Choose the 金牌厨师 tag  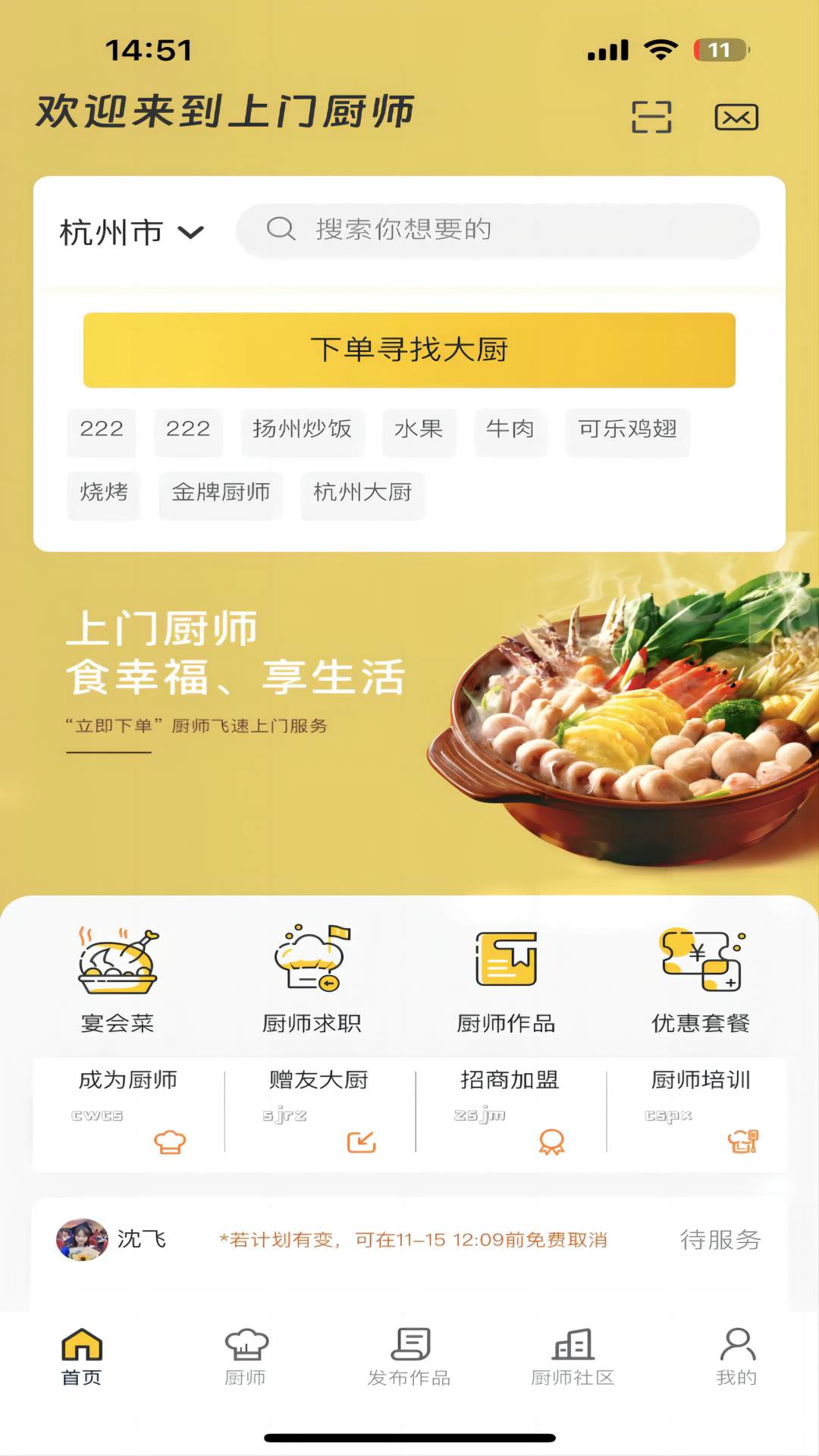[x=221, y=493]
